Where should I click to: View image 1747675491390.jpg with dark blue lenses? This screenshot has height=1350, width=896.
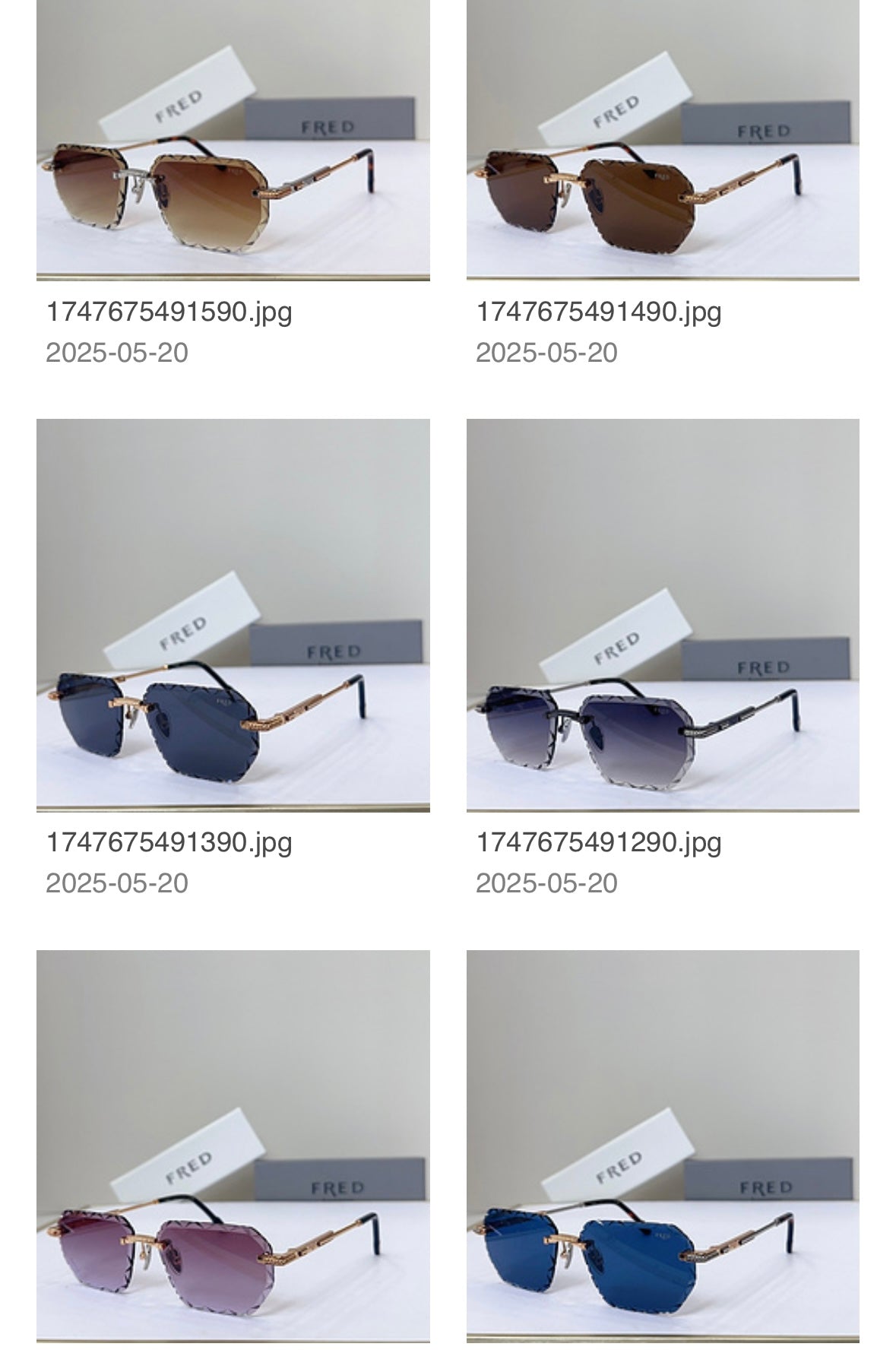(233, 615)
